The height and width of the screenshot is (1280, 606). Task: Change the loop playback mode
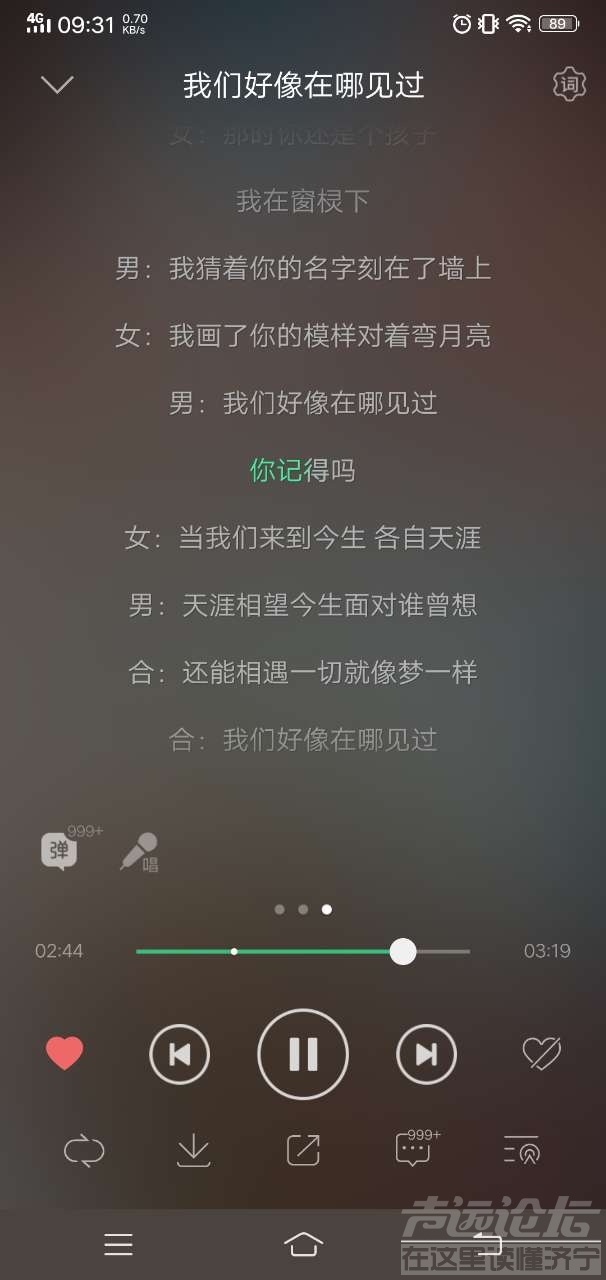(84, 1150)
